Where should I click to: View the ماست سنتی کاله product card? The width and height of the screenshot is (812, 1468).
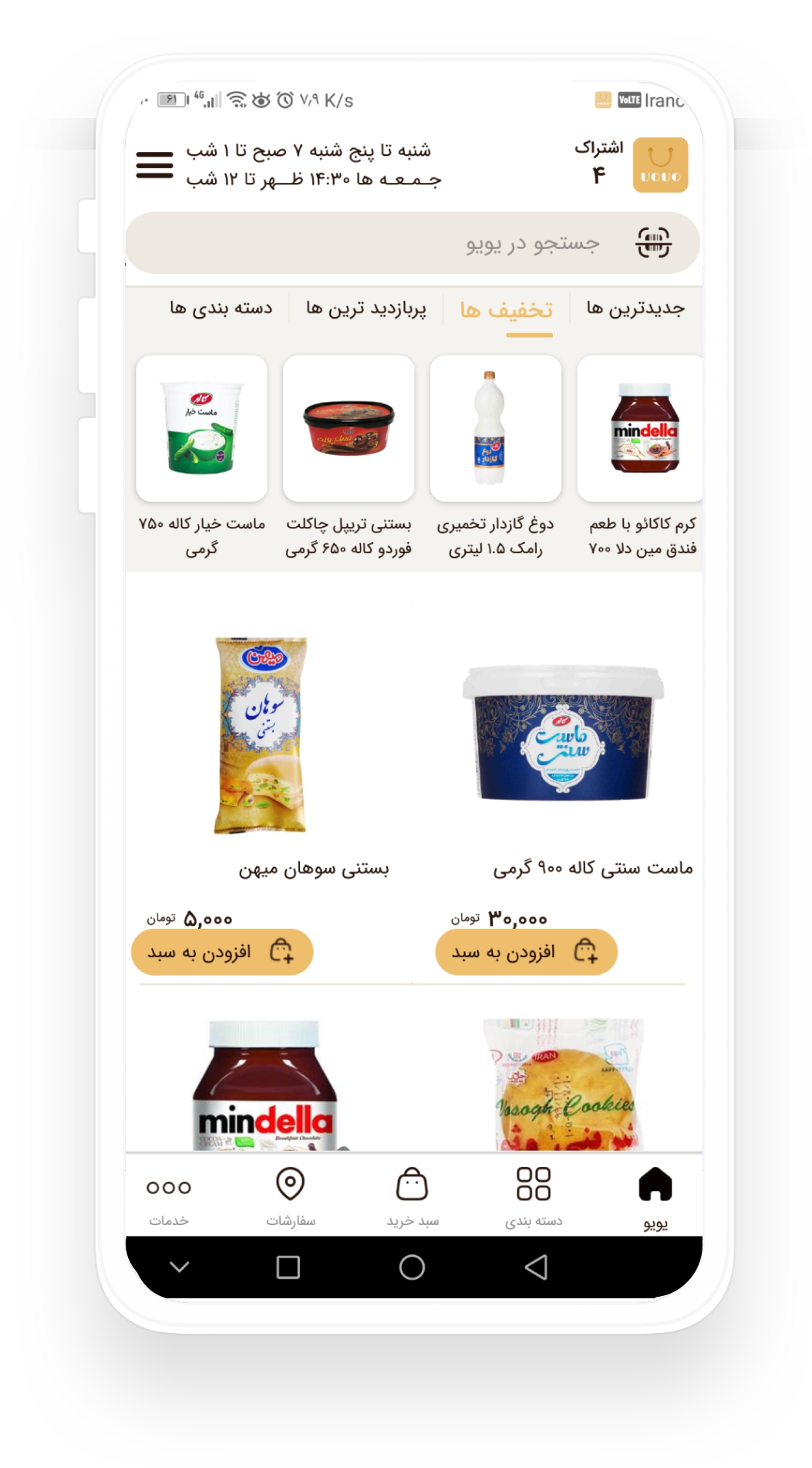pos(564,733)
